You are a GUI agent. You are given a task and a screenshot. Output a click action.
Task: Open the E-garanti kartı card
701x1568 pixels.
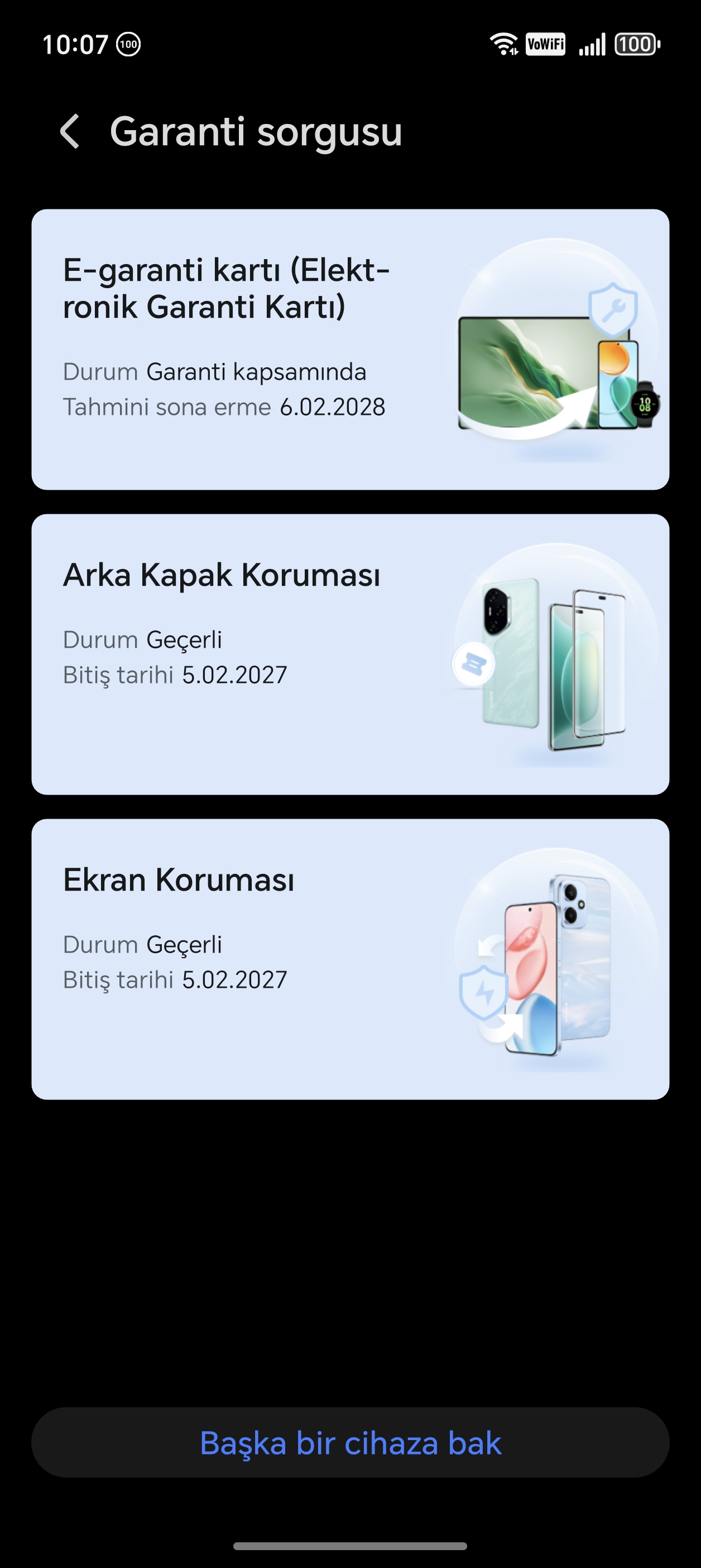point(350,350)
